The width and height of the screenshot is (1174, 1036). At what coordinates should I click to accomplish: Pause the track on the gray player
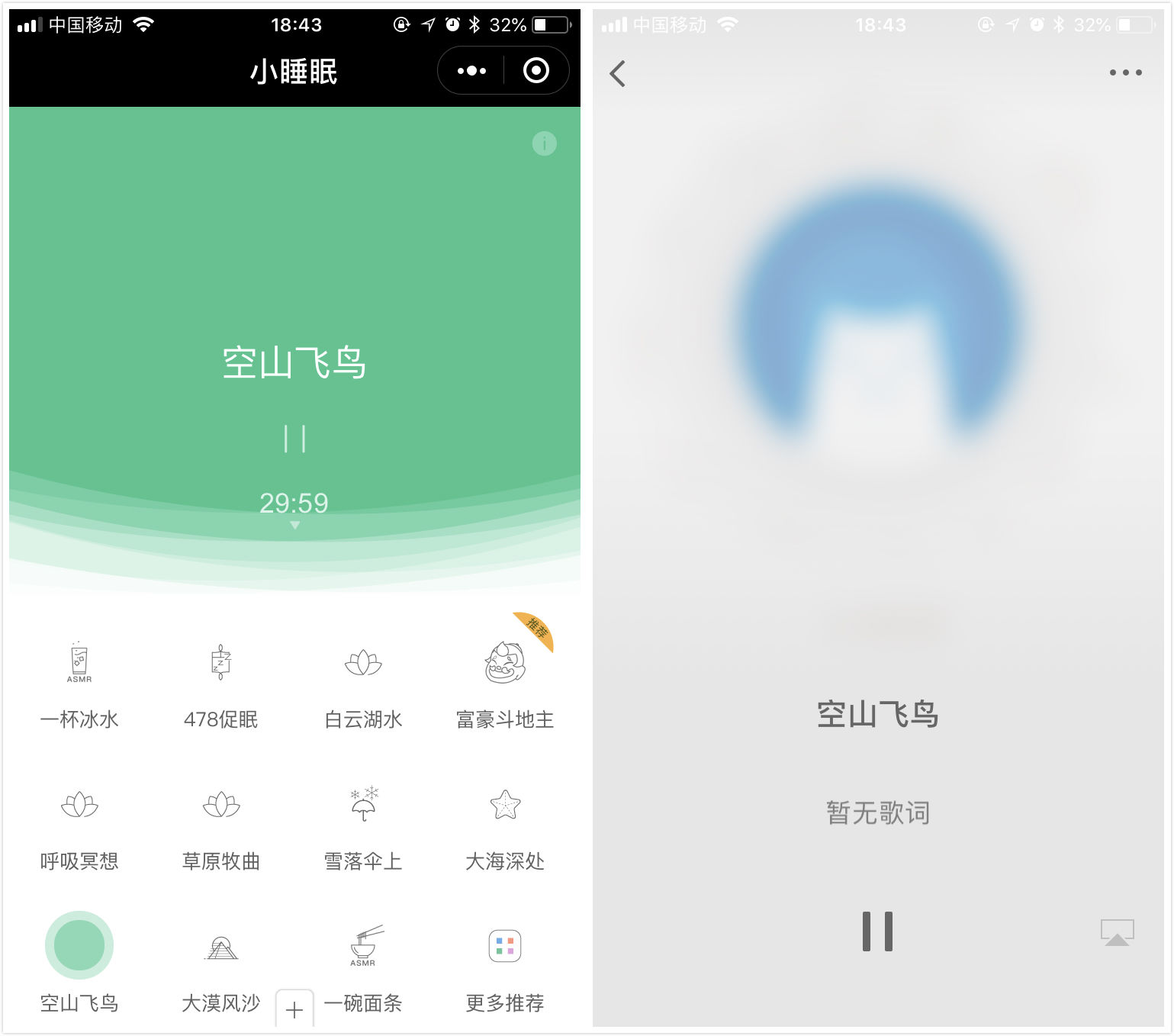point(877,931)
